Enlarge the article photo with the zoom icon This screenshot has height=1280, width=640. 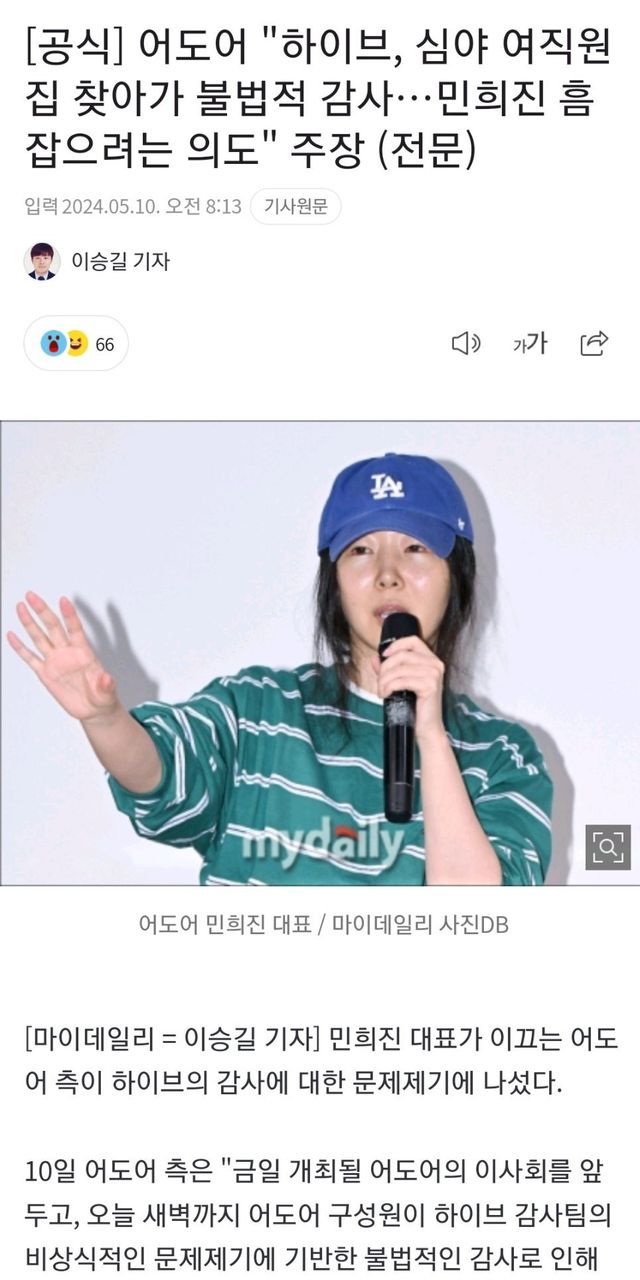[607, 847]
